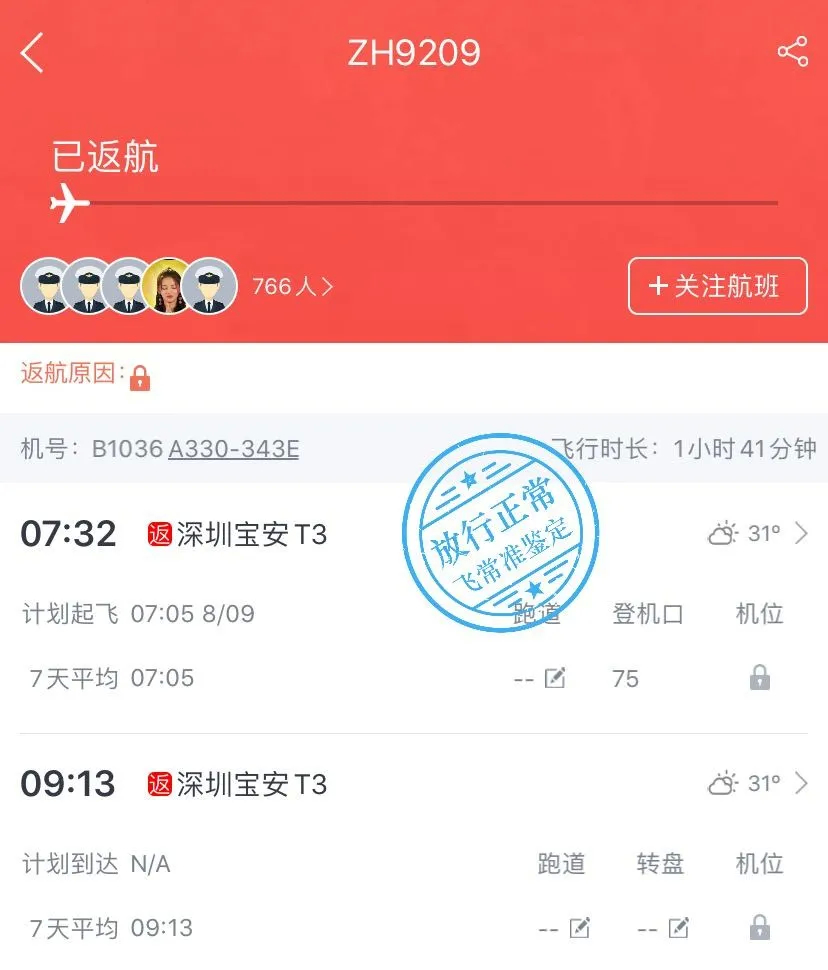Edit the arrival runway (跑道) info

579,928
